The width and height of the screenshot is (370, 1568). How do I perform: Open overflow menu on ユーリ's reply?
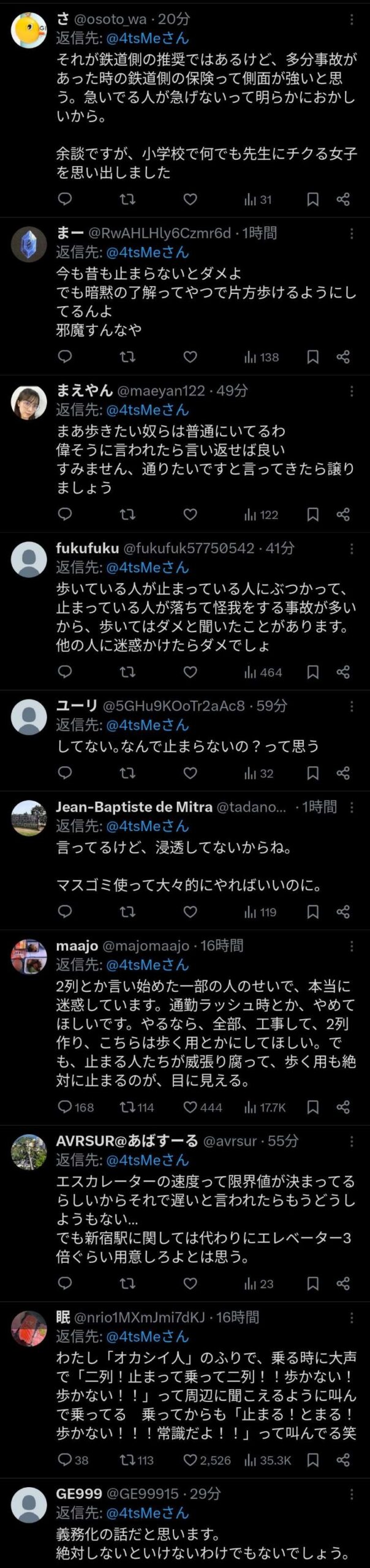pyautogui.click(x=352, y=707)
